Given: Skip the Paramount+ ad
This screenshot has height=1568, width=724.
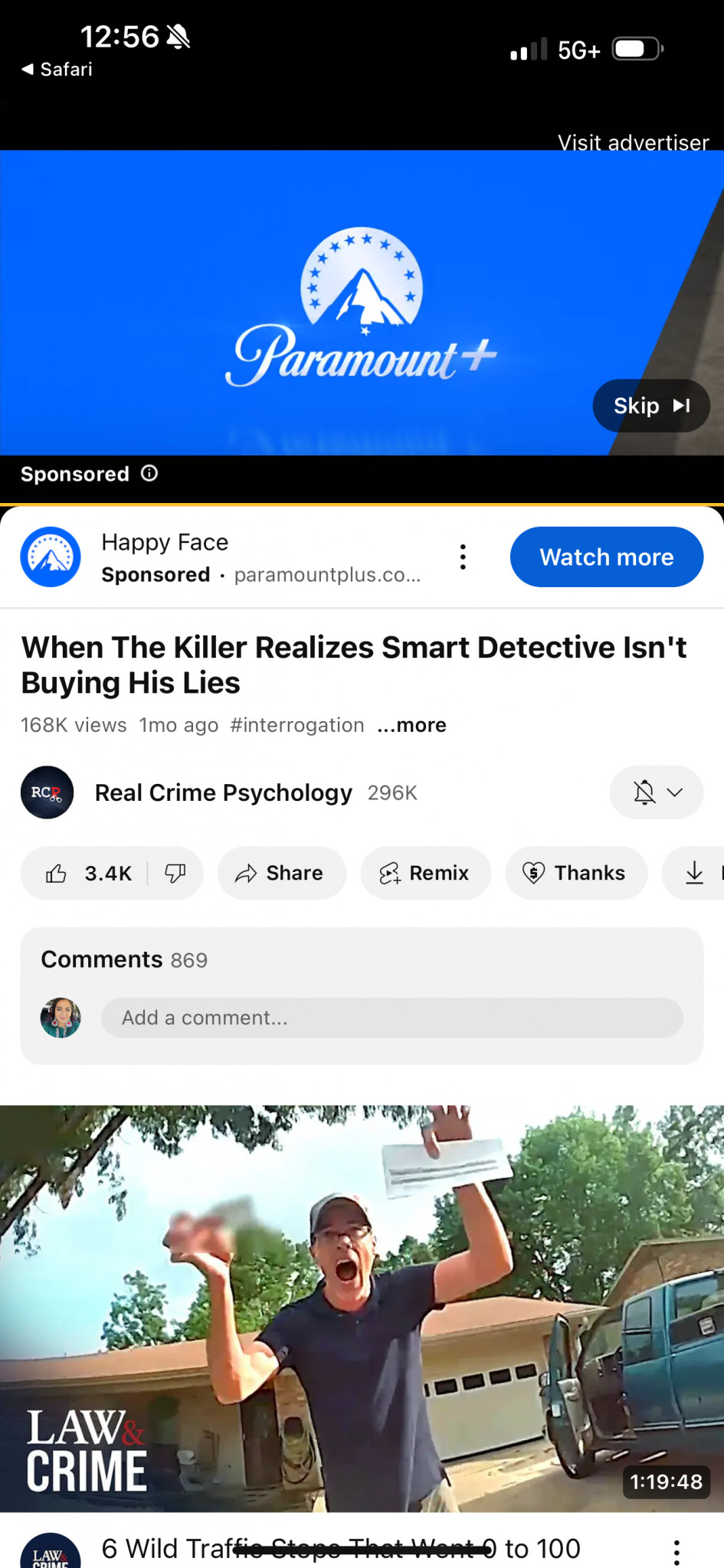Looking at the screenshot, I should click(651, 406).
